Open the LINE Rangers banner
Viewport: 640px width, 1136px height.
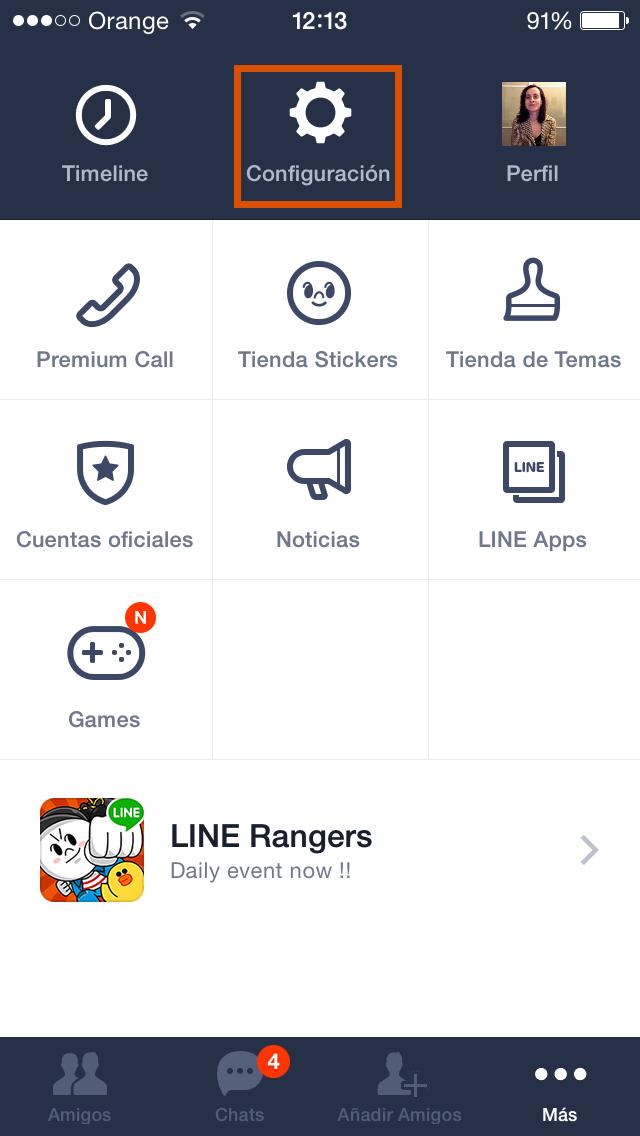(x=320, y=850)
